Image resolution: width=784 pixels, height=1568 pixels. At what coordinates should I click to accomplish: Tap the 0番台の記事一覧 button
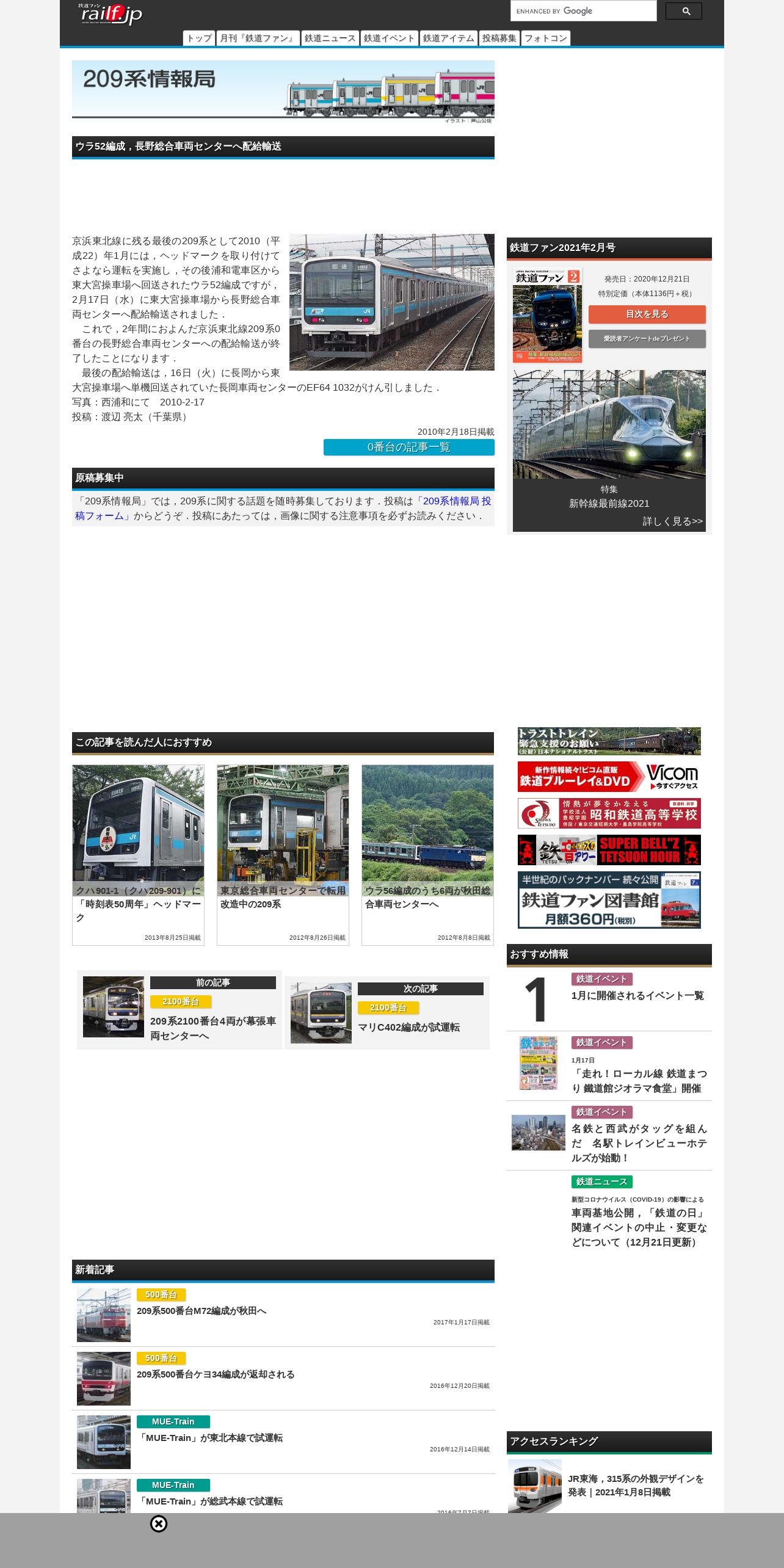click(408, 447)
